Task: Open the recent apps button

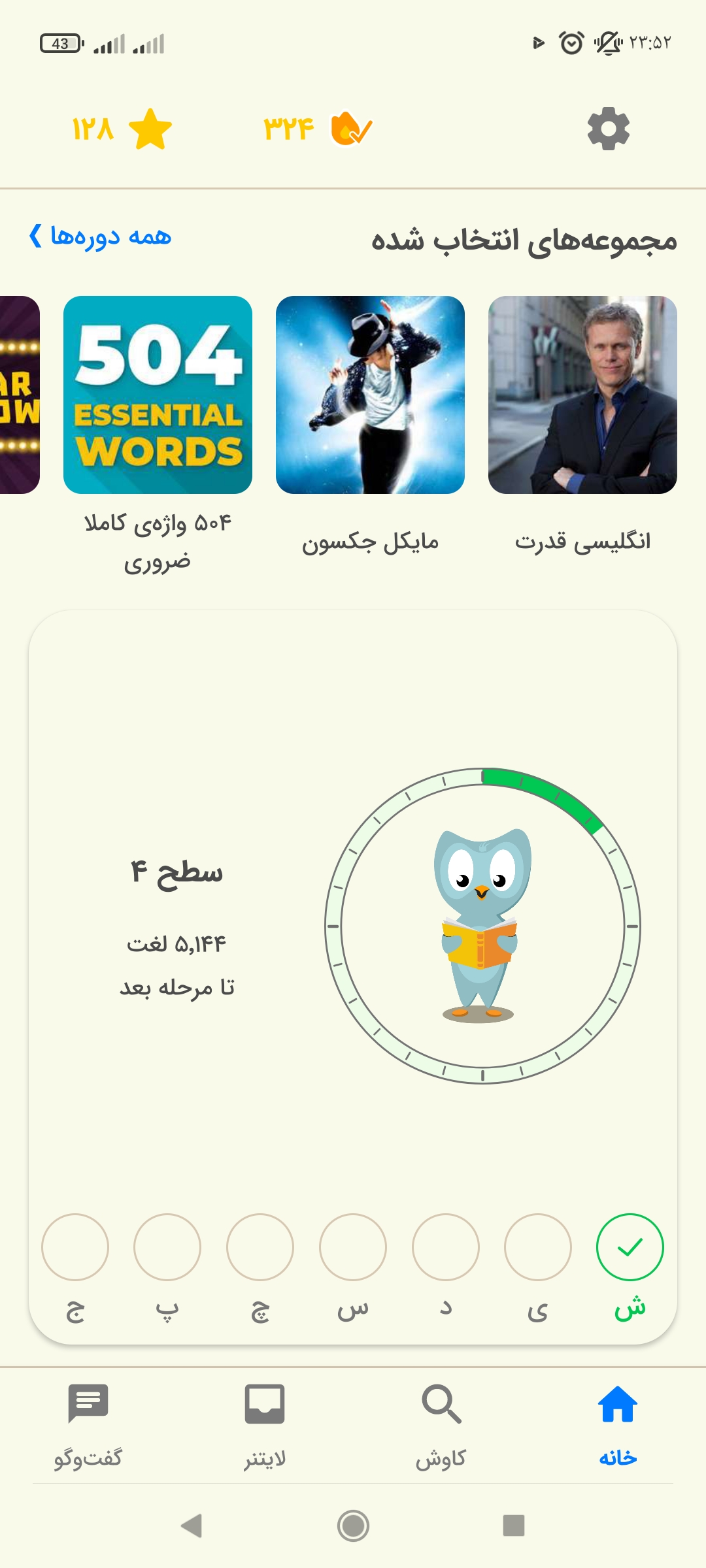Action: 514,1526
